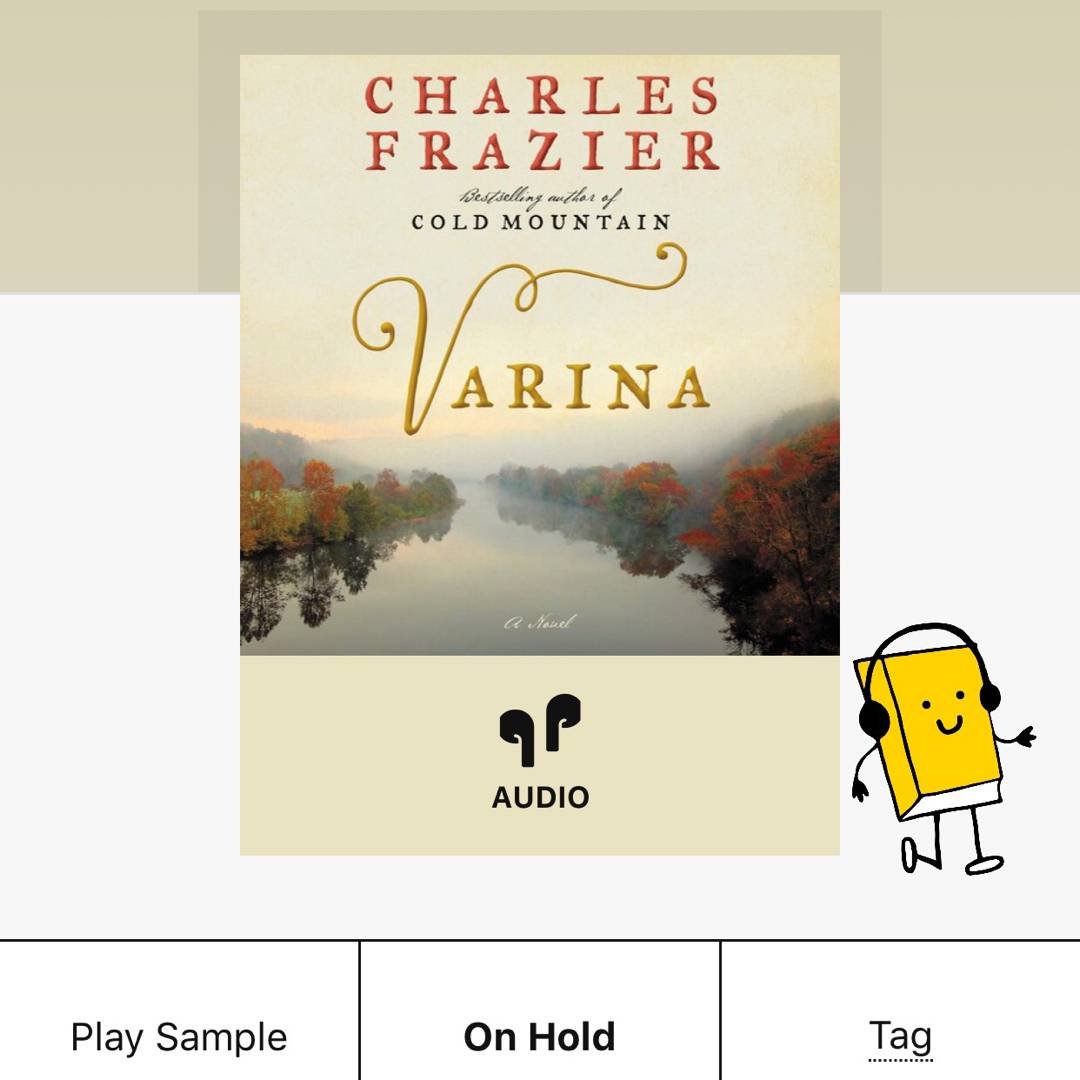Tag this audiobook

(x=900, y=1036)
